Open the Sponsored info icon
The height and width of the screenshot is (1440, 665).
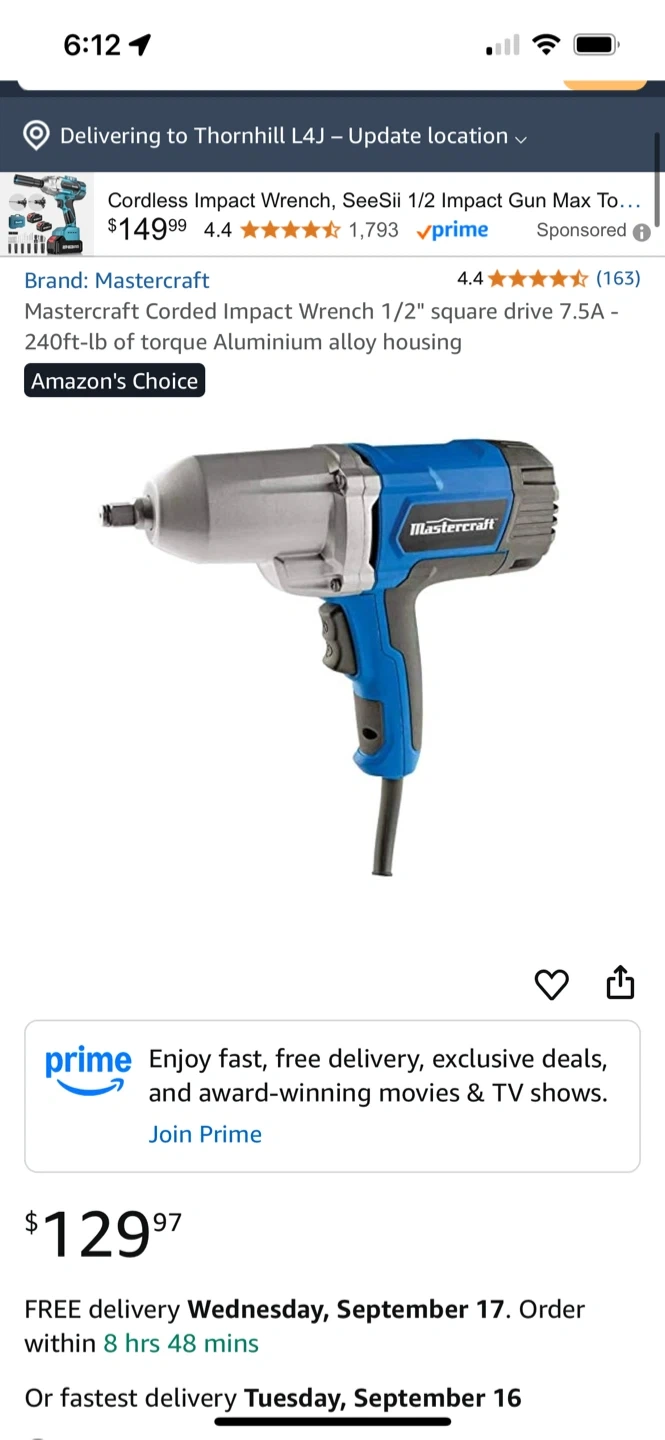pos(641,232)
